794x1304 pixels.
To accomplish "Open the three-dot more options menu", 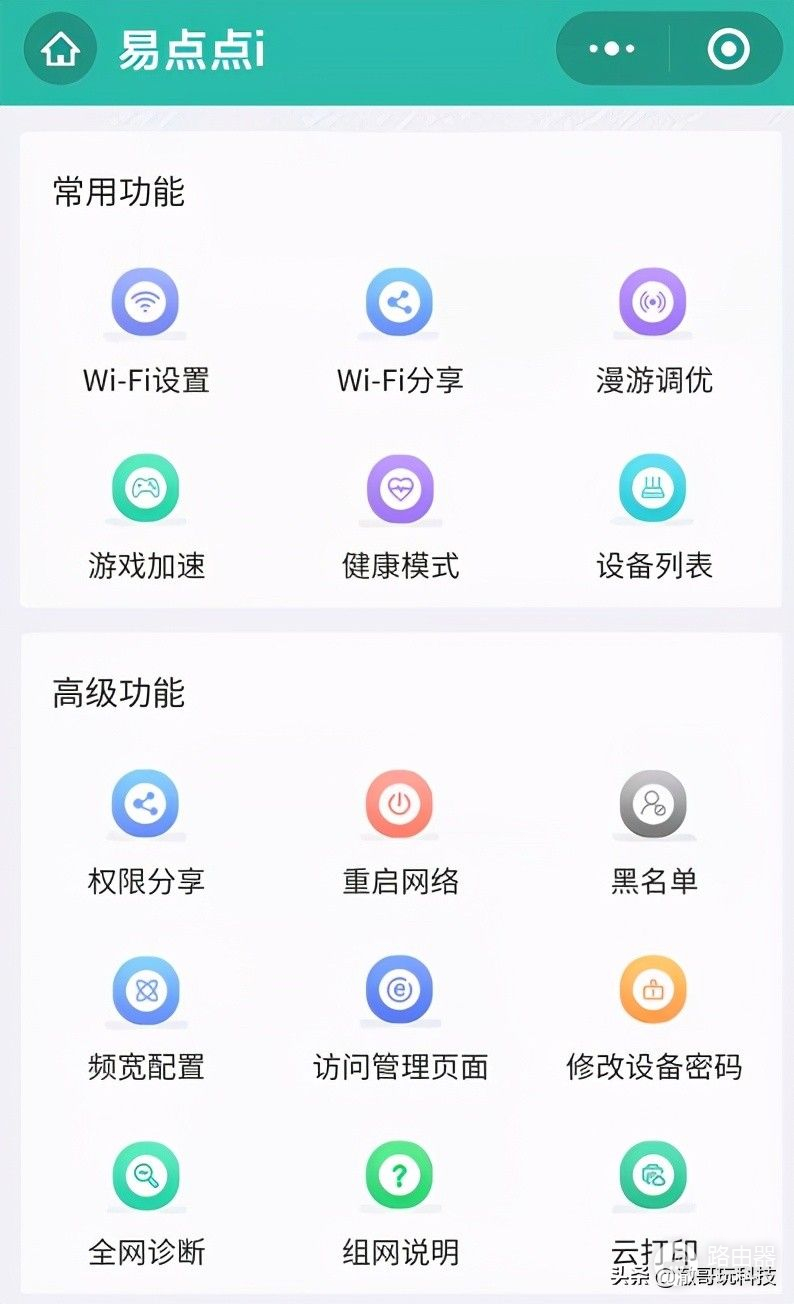I will coord(611,47).
